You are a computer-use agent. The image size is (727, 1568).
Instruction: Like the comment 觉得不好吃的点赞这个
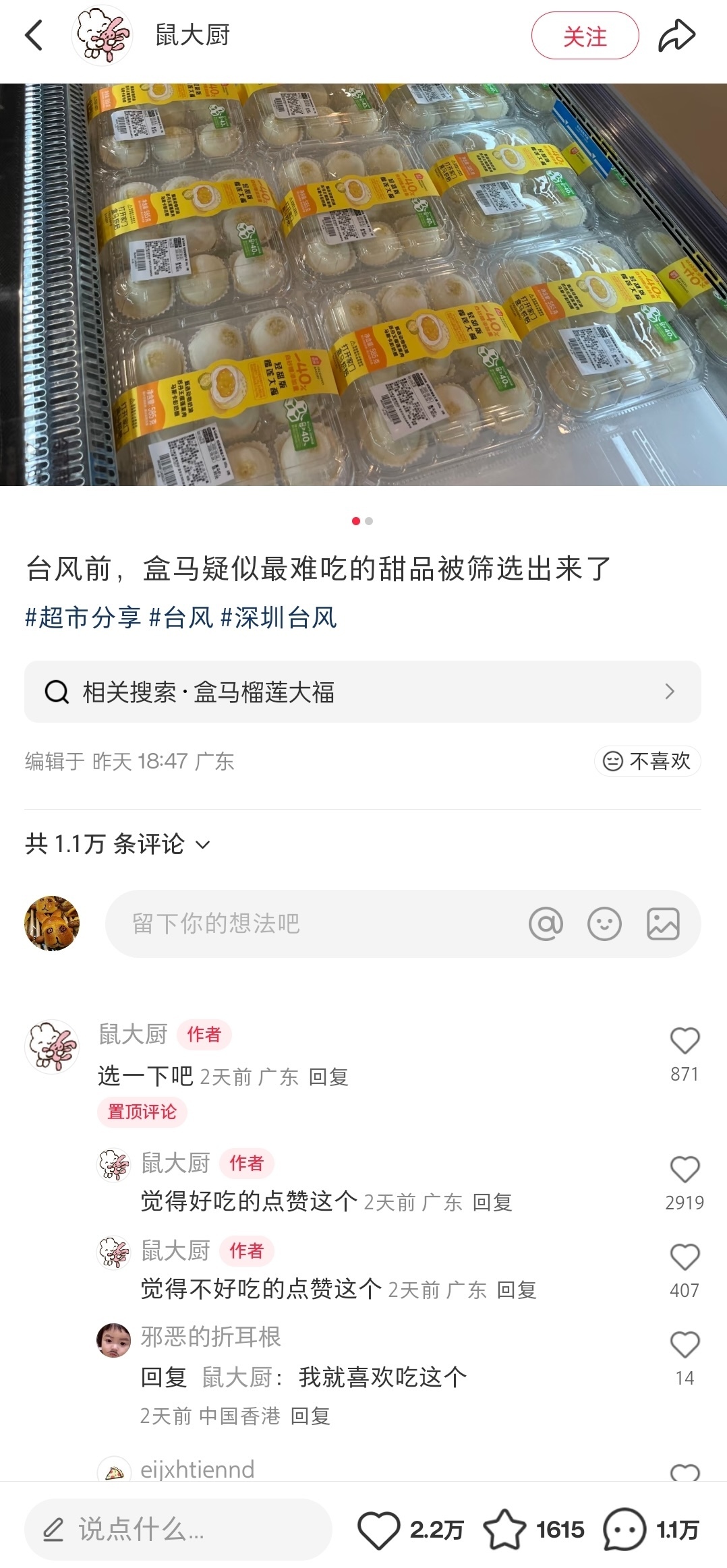coord(685,1257)
